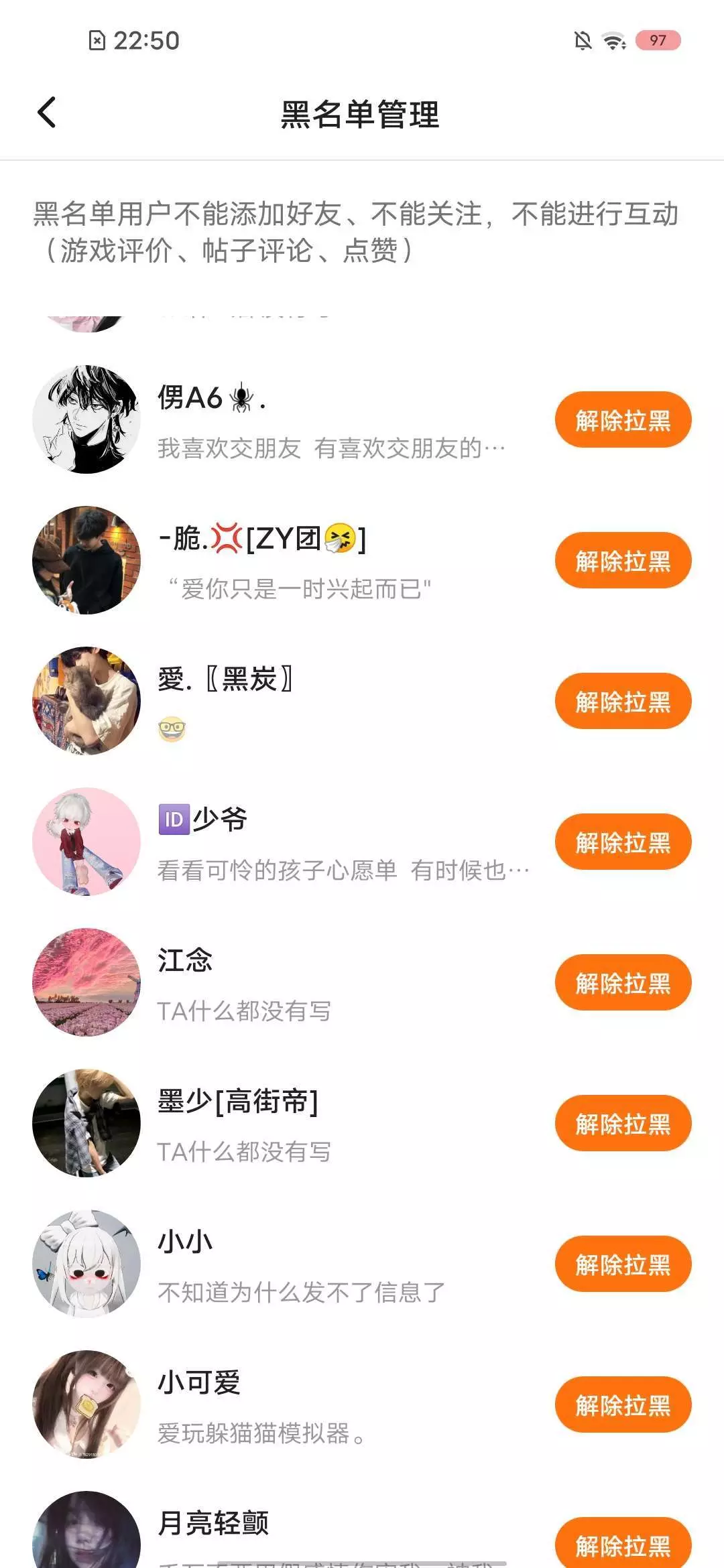This screenshot has width=724, height=1568.
Task: Go back from 黑名单管理
Action: [47, 113]
